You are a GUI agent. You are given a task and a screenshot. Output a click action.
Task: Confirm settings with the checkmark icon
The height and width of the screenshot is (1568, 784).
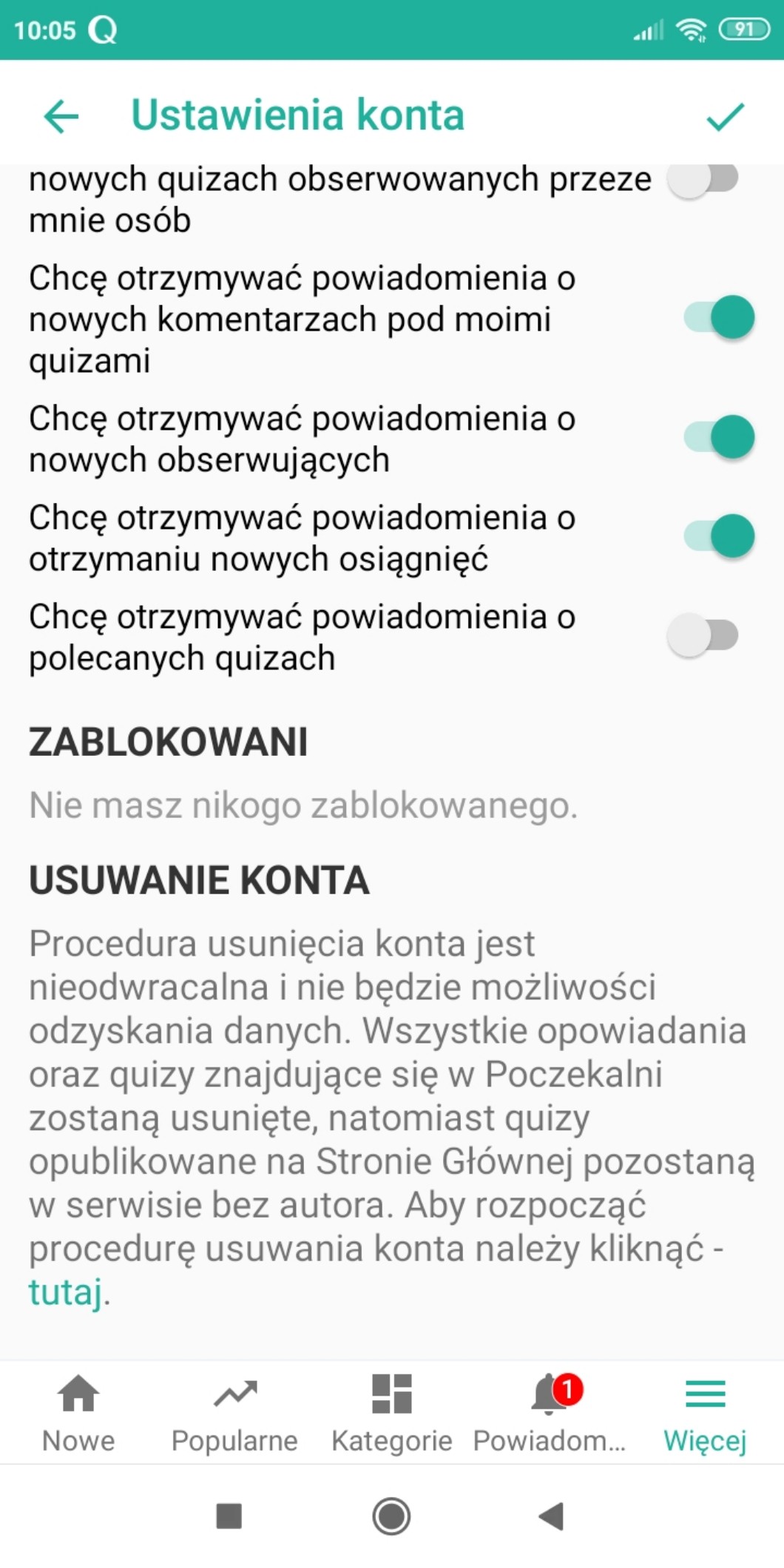724,116
